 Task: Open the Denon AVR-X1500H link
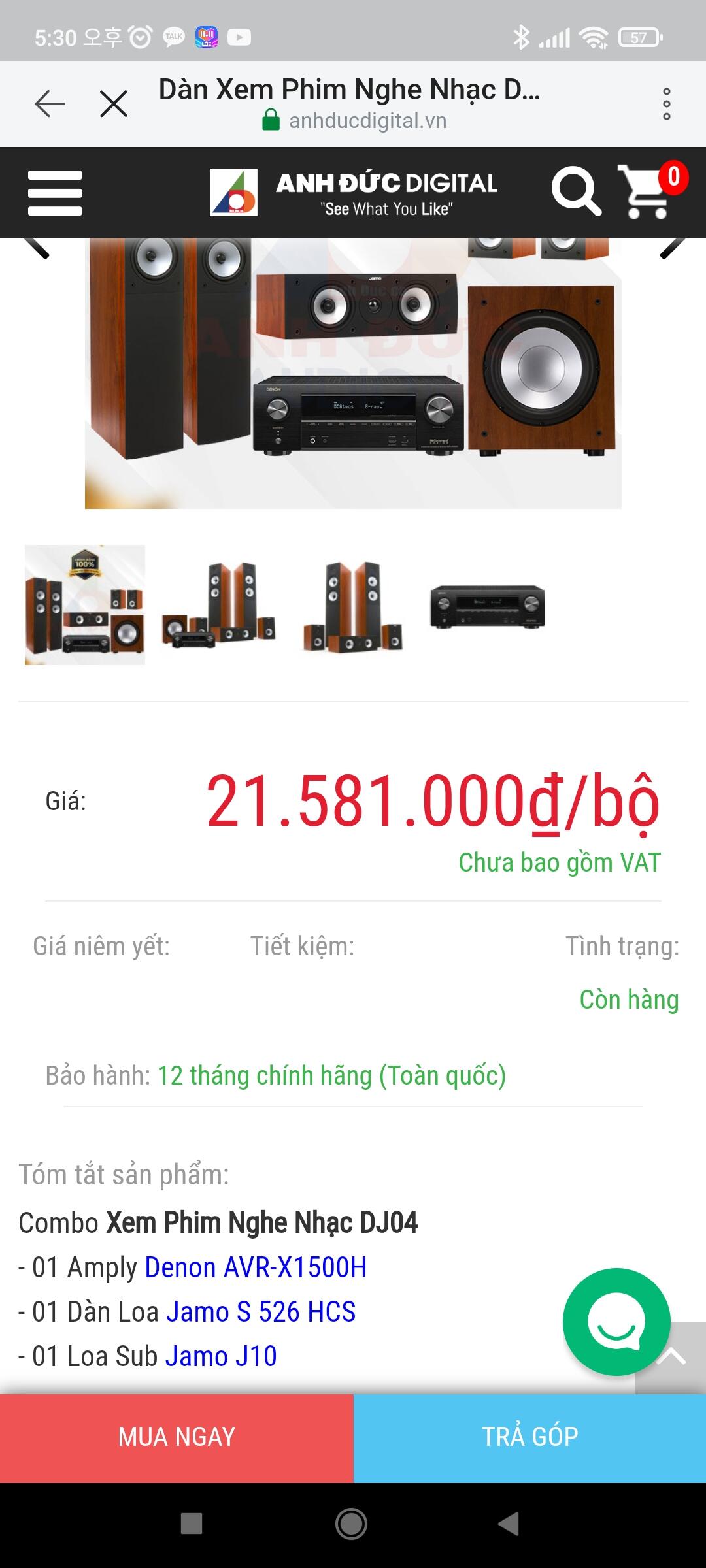(256, 1267)
